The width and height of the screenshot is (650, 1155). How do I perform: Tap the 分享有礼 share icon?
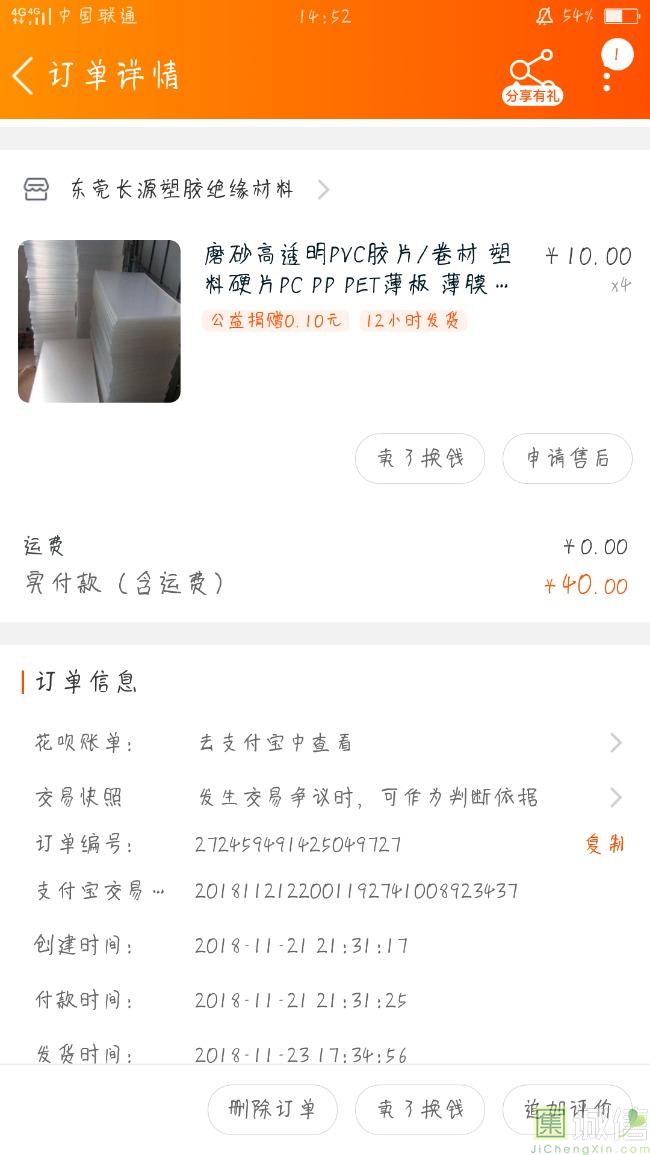click(x=532, y=76)
